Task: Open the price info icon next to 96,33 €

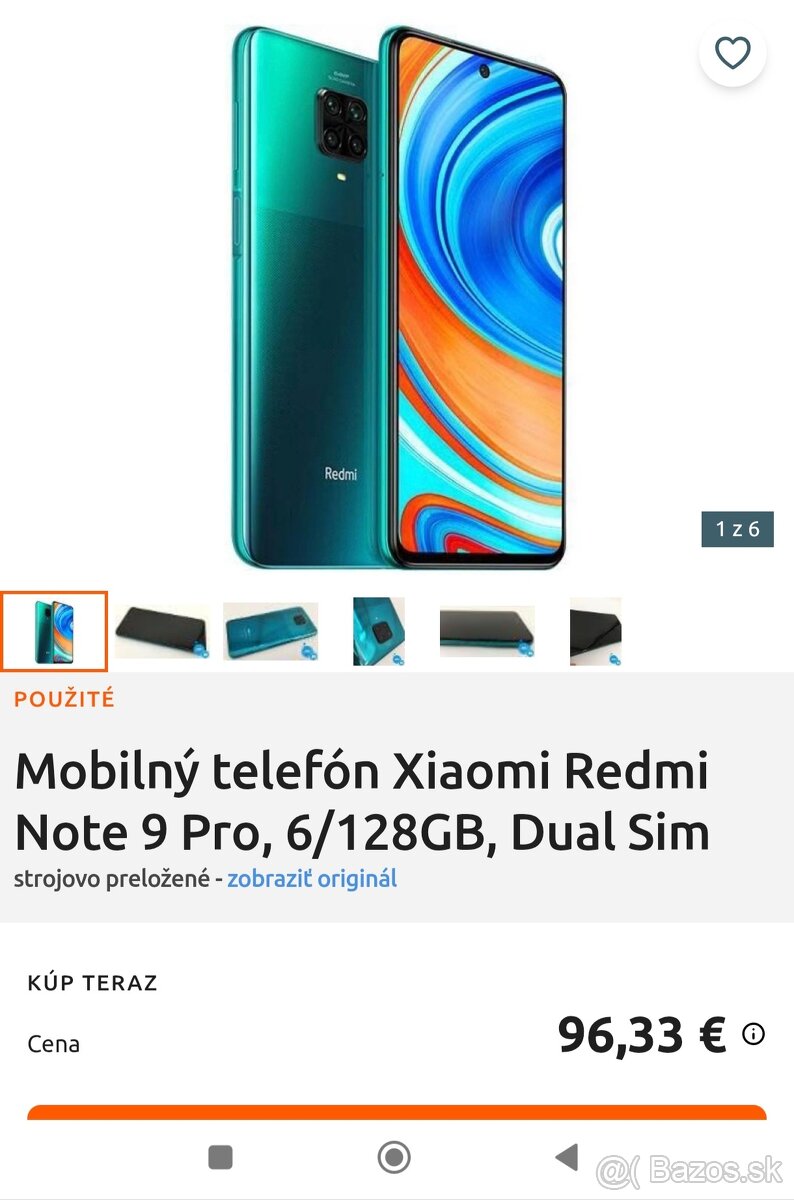Action: coord(753,1034)
